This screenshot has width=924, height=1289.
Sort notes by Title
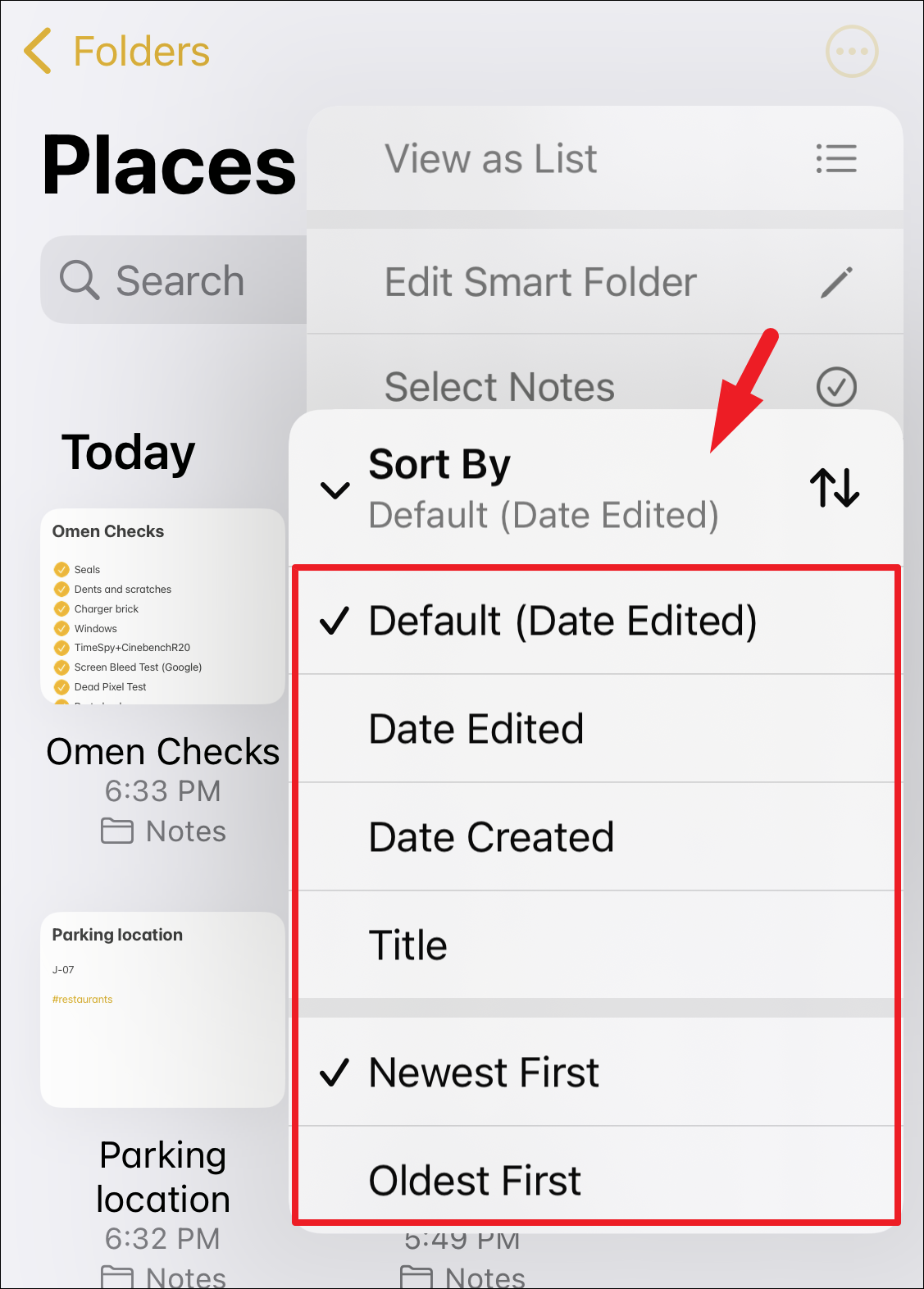point(596,945)
